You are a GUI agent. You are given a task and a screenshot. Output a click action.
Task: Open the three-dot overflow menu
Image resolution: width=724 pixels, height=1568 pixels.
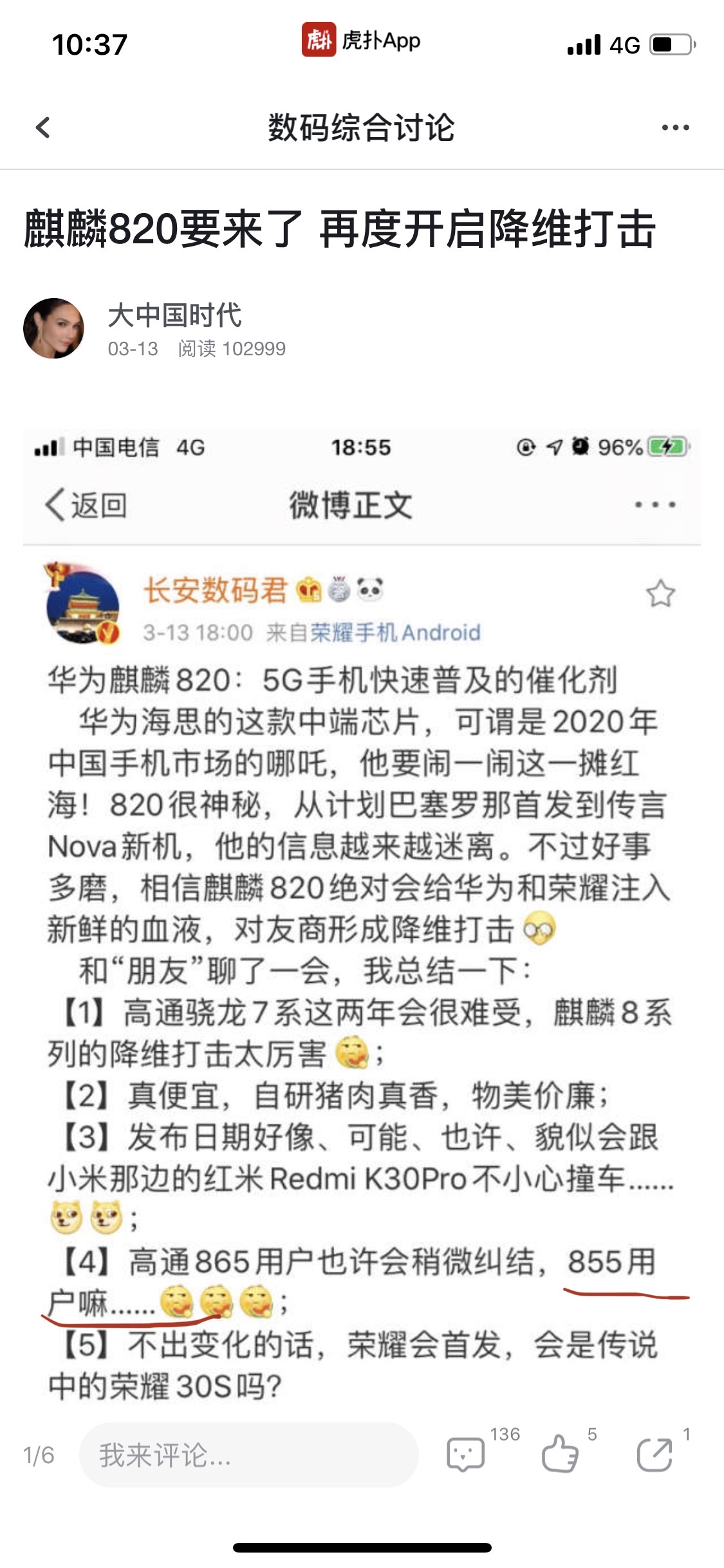click(x=675, y=127)
